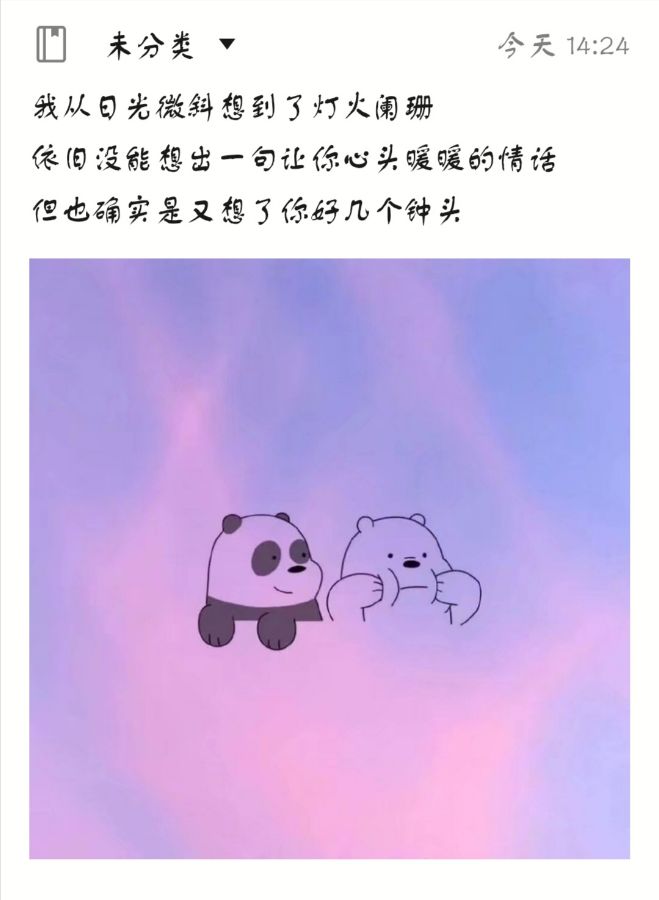
Task: Tap the notebook icon beside 未分类
Action: [x=51, y=45]
